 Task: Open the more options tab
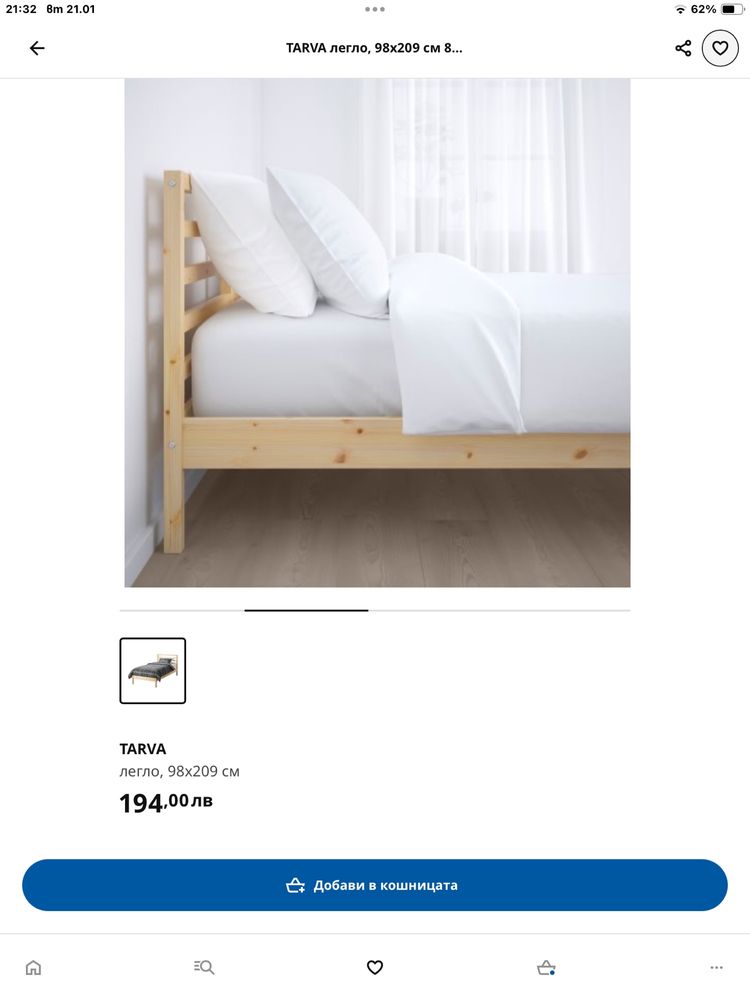click(716, 967)
